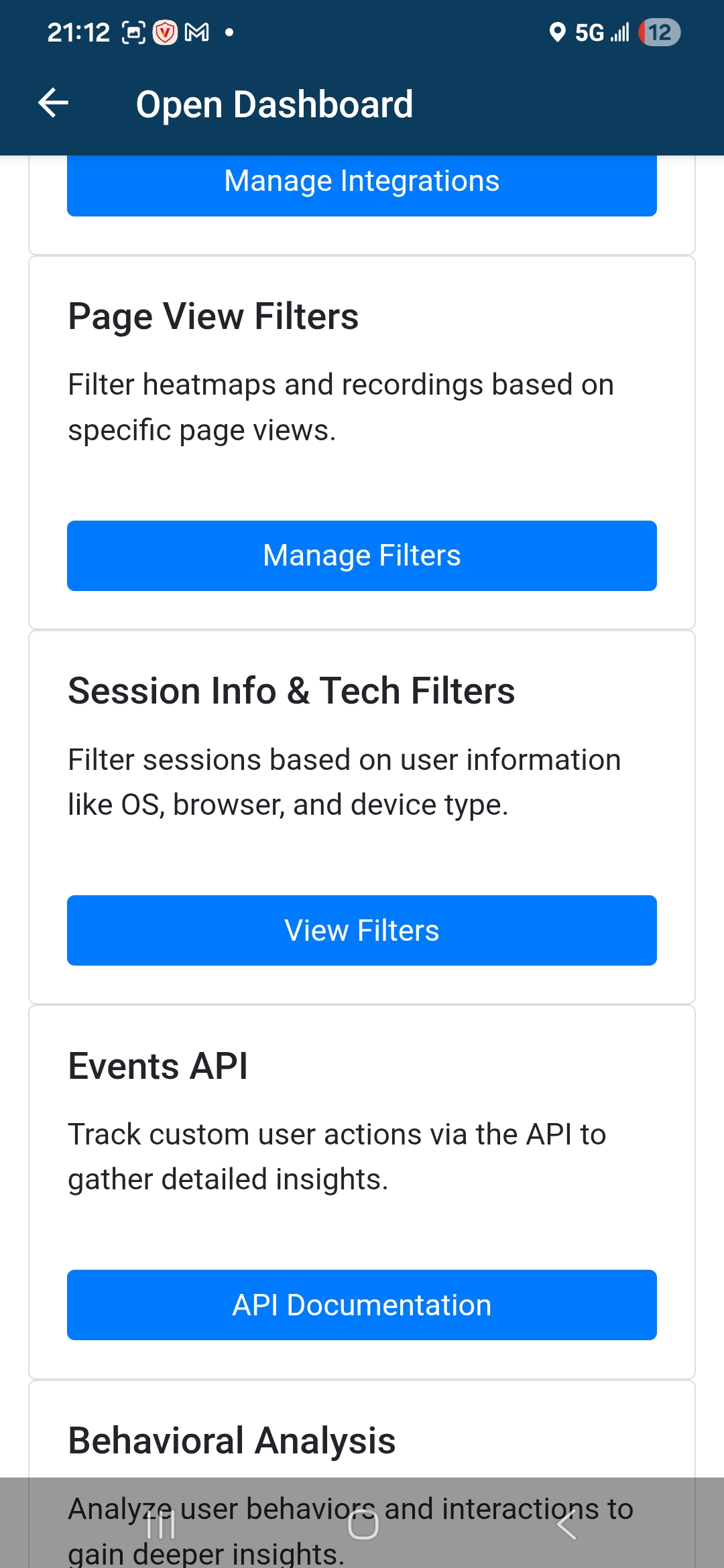Open View Filters for session info
This screenshot has height=1568, width=724.
(362, 930)
